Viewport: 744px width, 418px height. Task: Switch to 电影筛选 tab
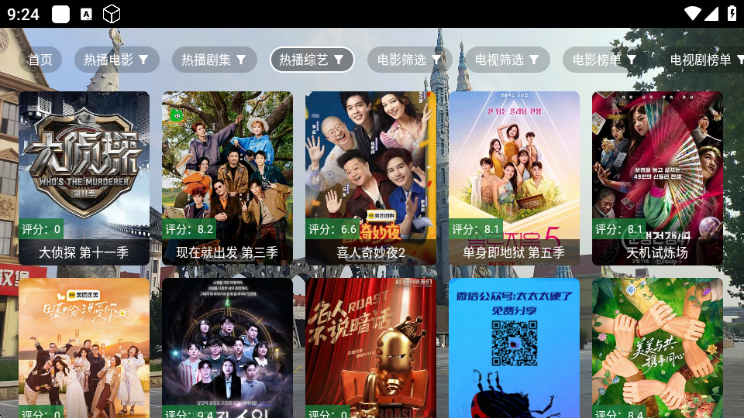coord(407,60)
